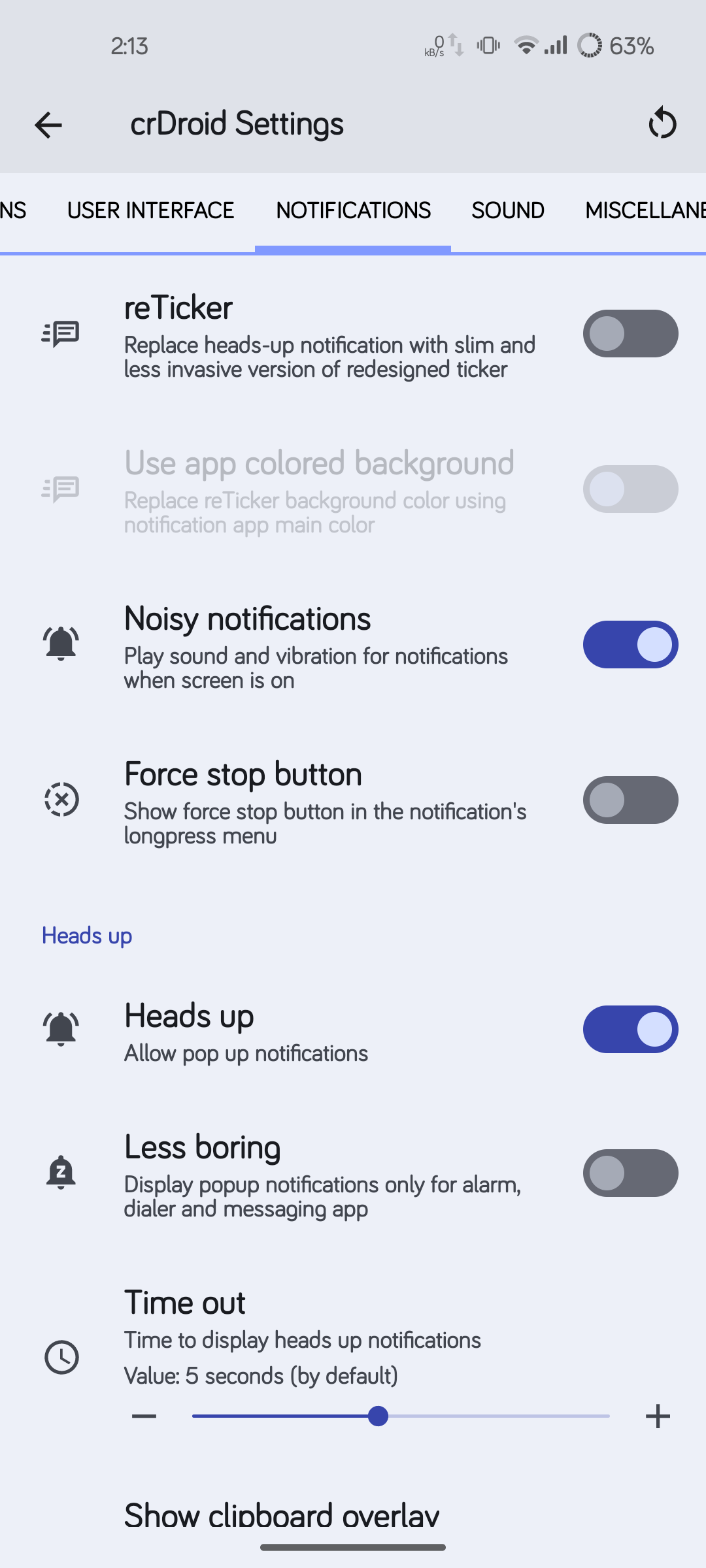The width and height of the screenshot is (706, 1568).
Task: Go back using the app bar arrow
Action: (48, 124)
